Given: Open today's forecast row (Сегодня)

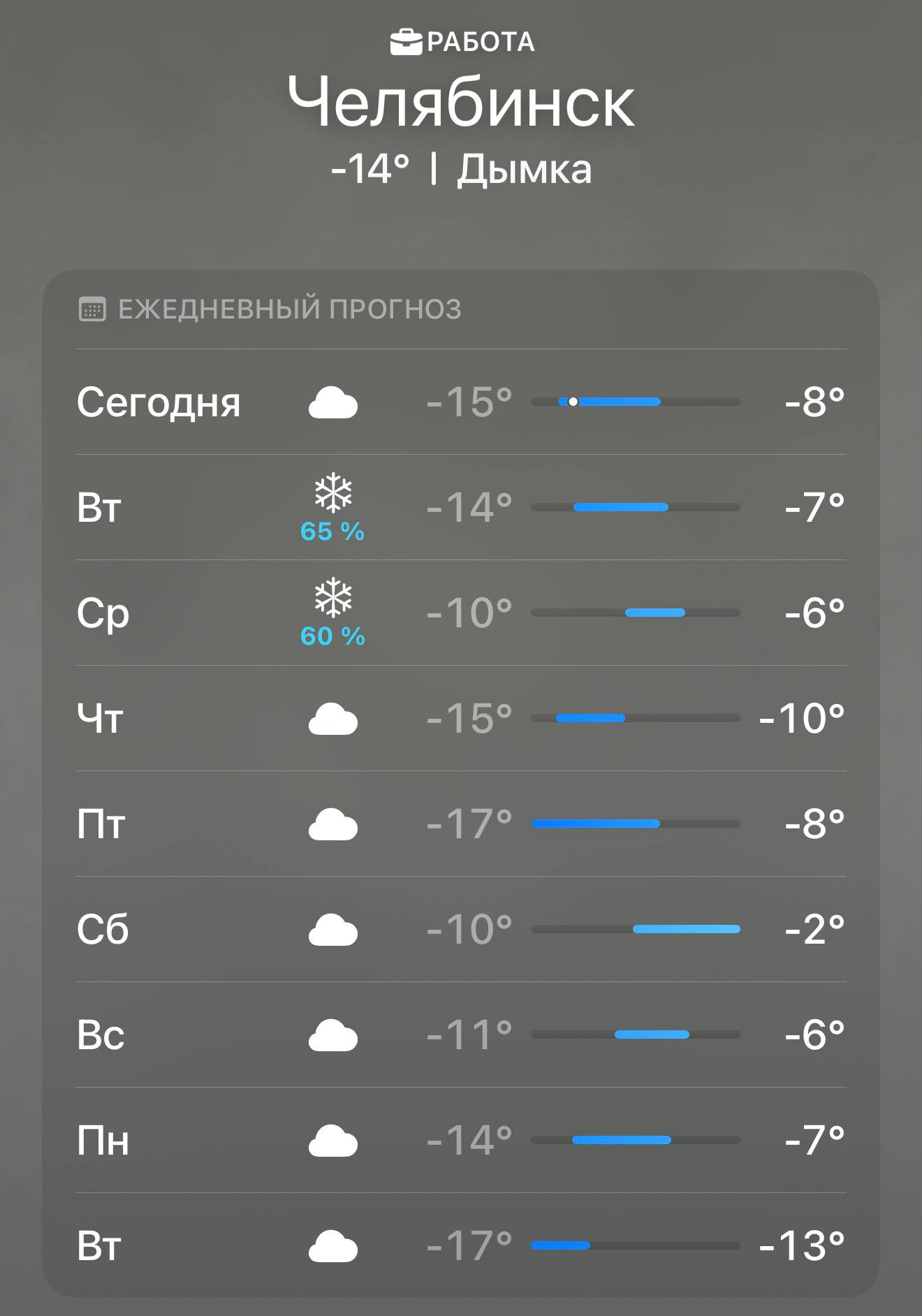Looking at the screenshot, I should pos(460,402).
